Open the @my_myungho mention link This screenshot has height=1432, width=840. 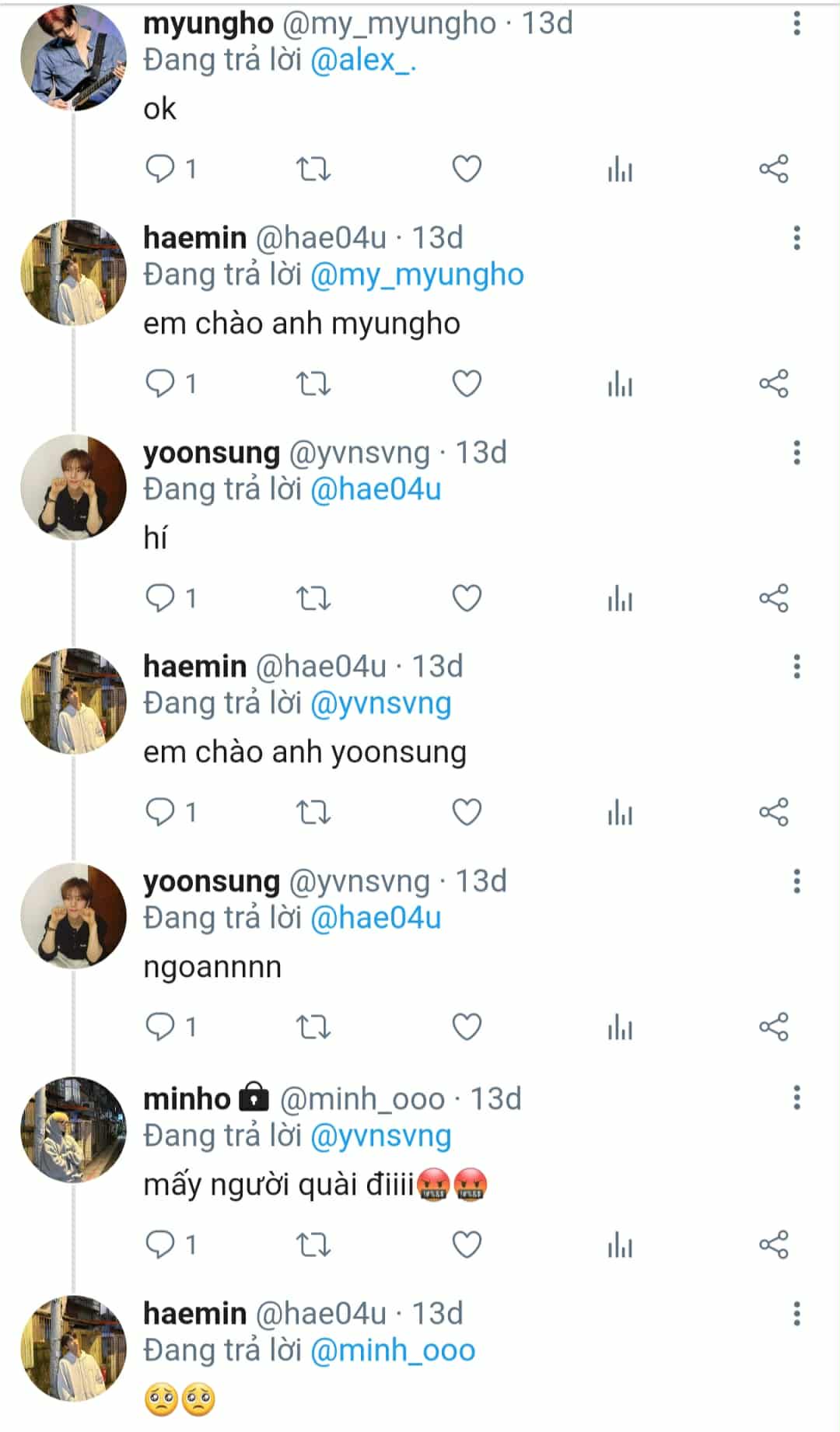pos(417,275)
